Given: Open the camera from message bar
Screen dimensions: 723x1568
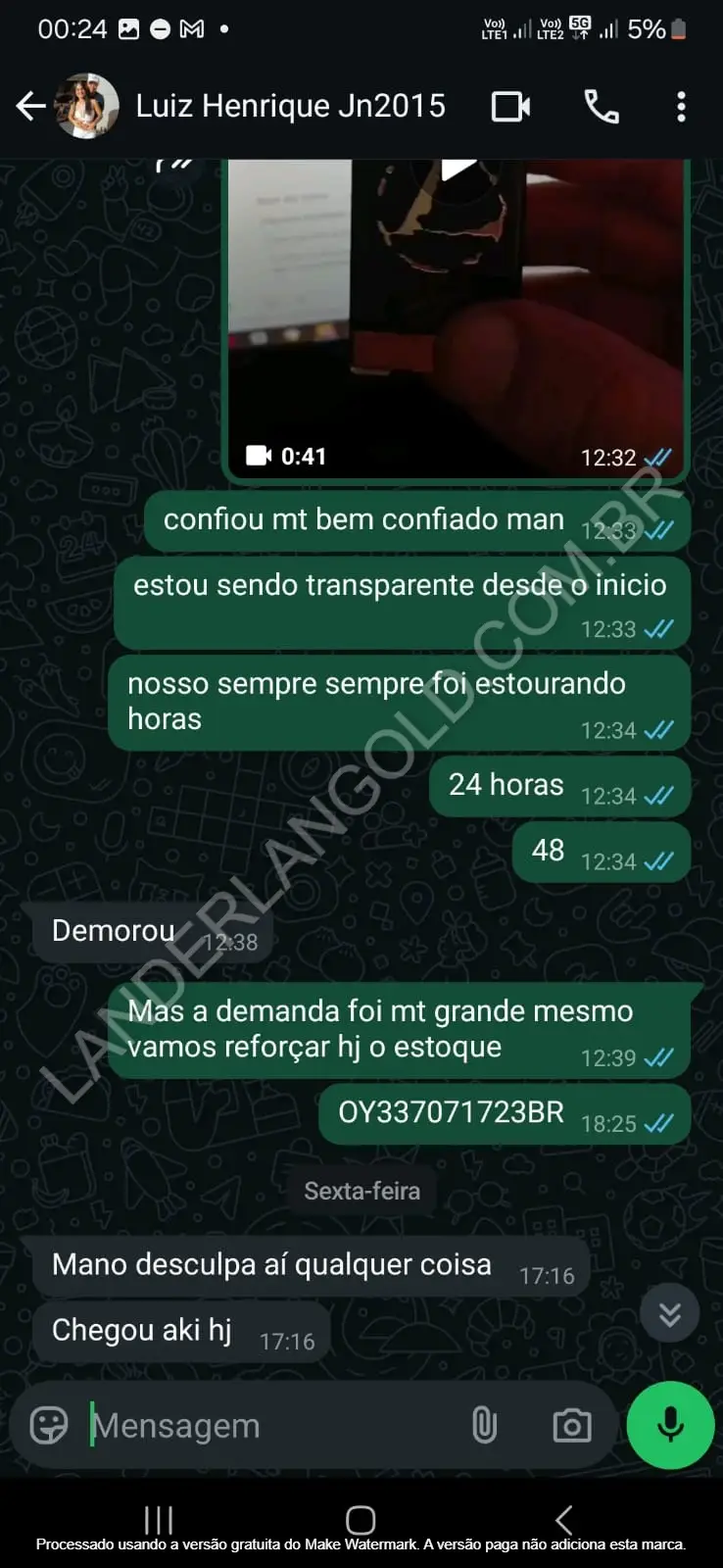Looking at the screenshot, I should 571,1425.
